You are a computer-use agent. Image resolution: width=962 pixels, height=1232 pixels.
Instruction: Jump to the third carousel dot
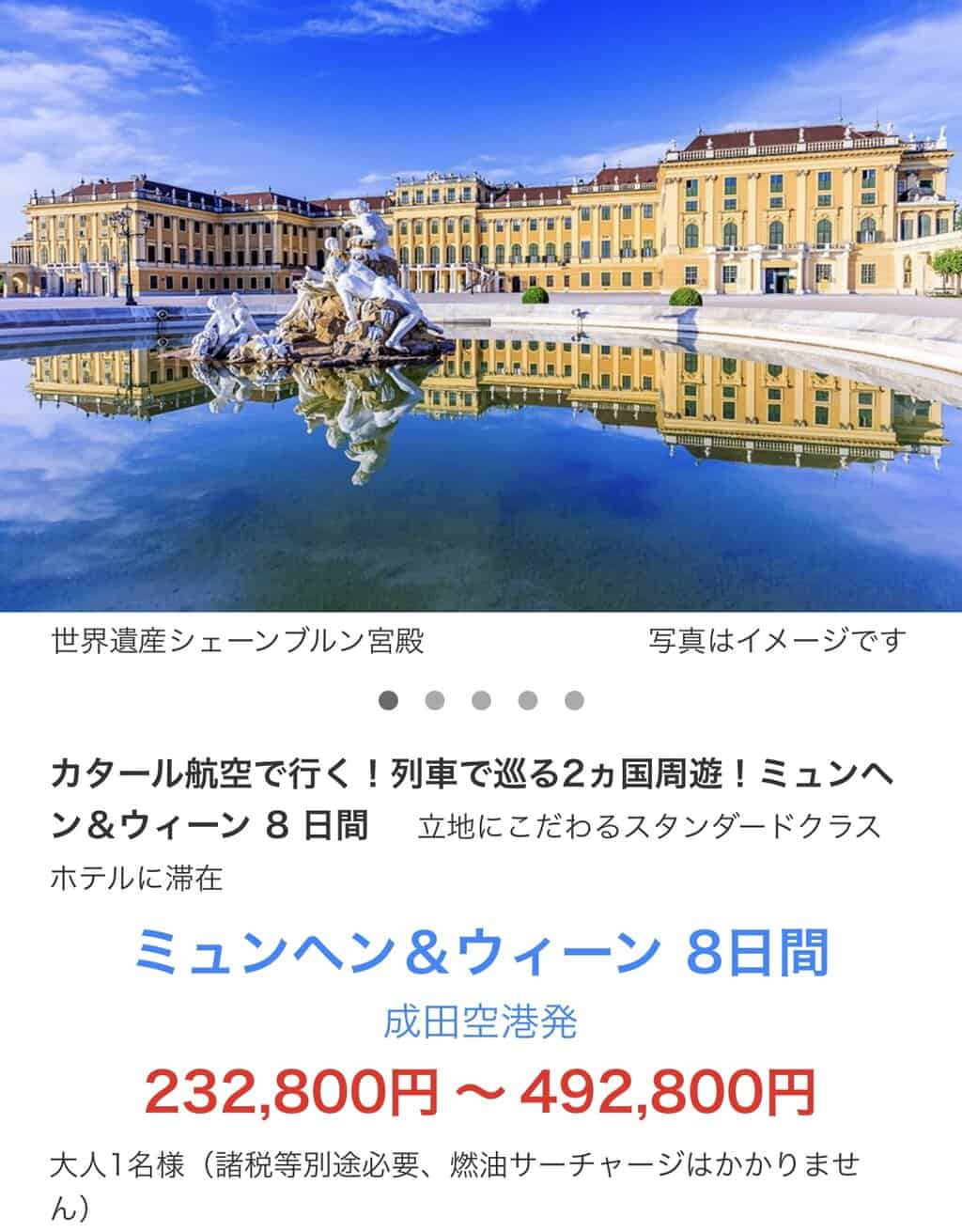(481, 701)
